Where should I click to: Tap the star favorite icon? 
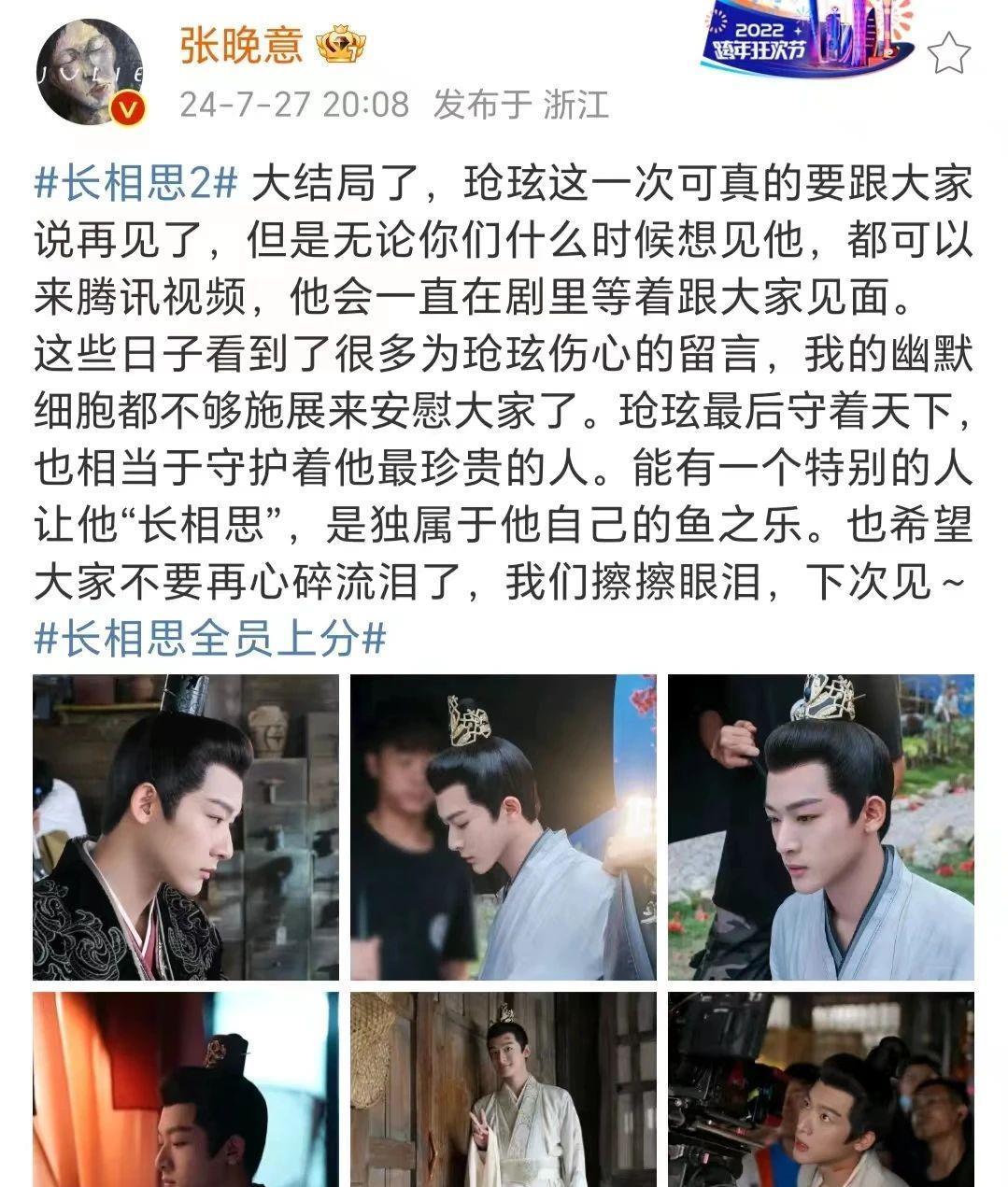click(x=948, y=52)
